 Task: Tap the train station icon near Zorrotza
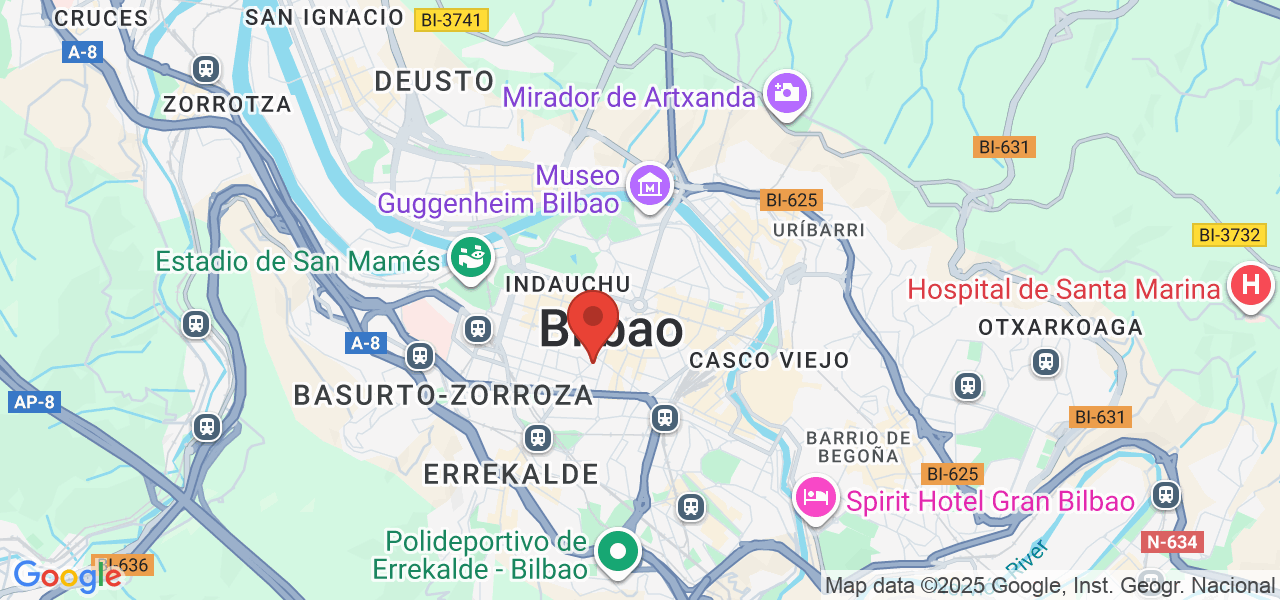[x=206, y=69]
